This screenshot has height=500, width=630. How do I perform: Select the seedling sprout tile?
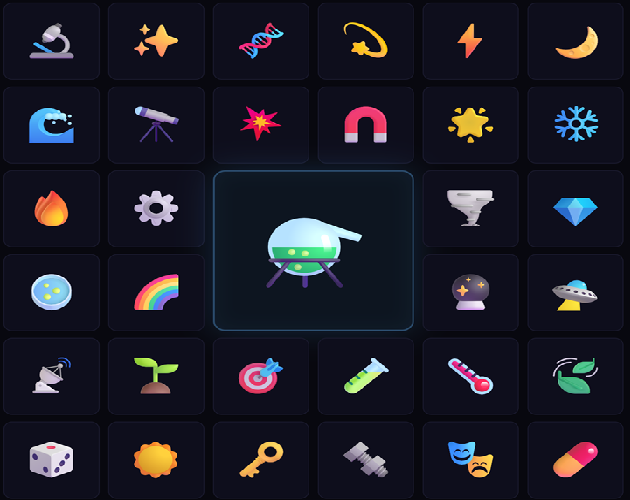click(156, 376)
